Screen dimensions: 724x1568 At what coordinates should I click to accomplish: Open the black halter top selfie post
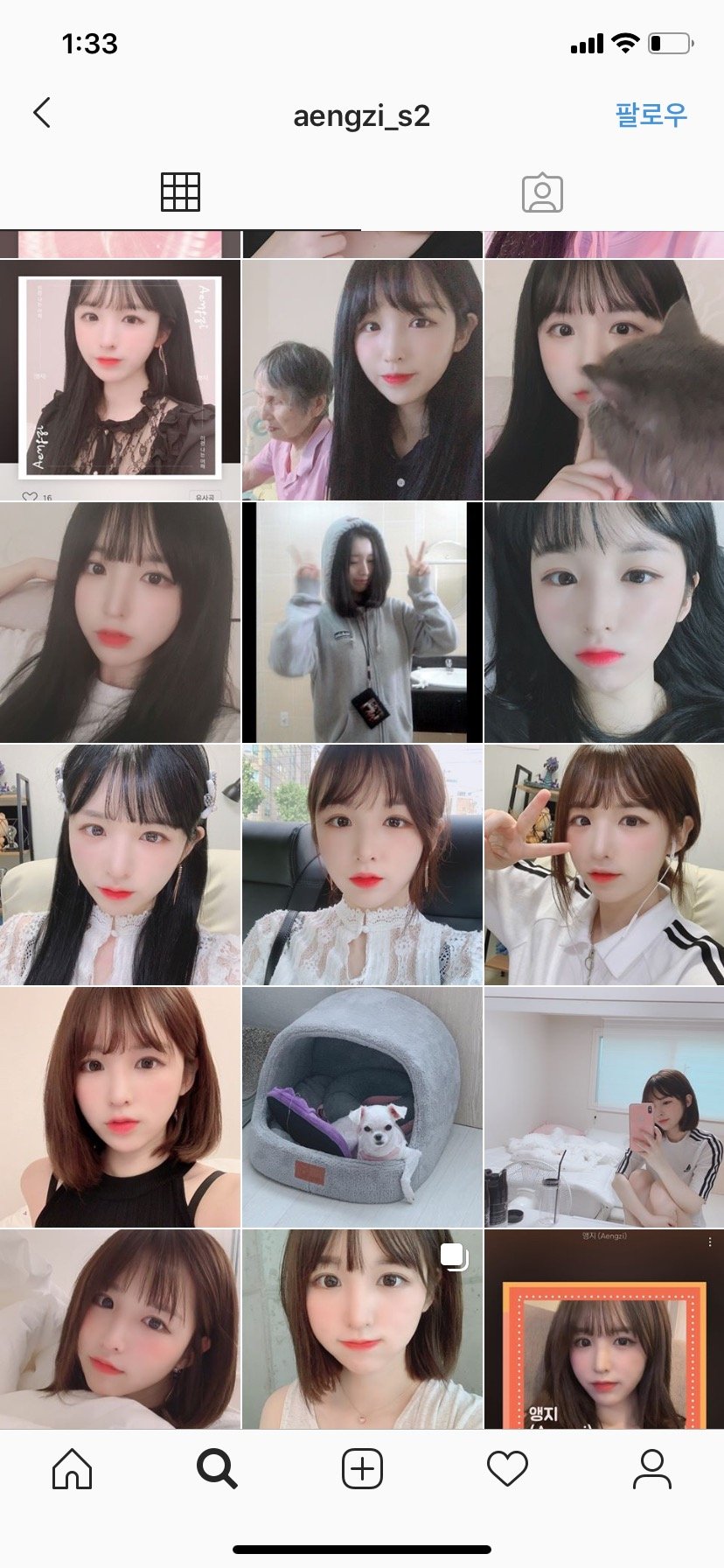click(x=120, y=1107)
